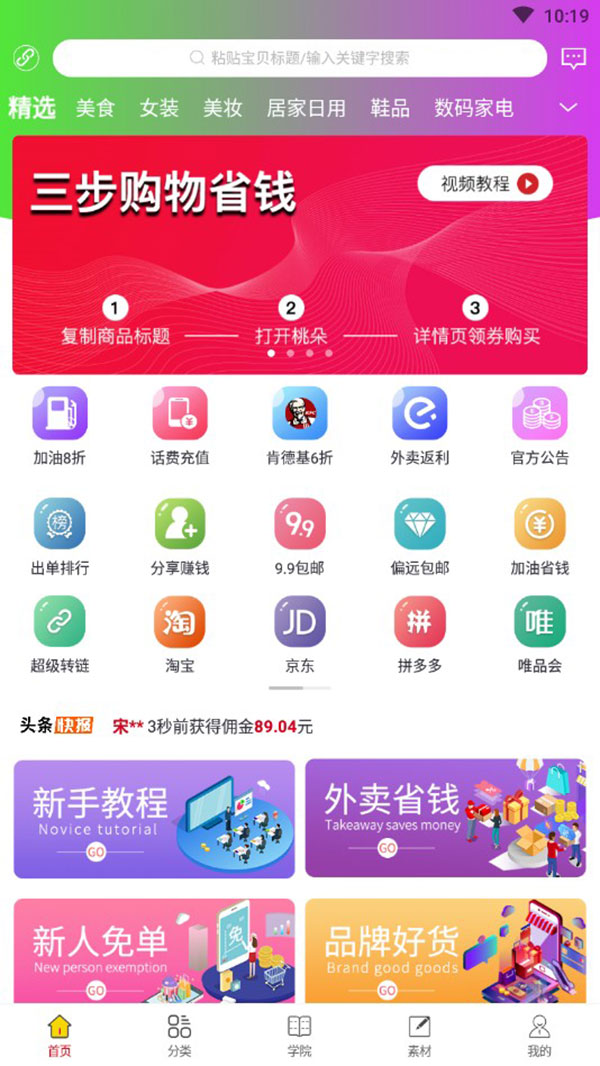The height and width of the screenshot is (1066, 600).
Task: Open the 外卖省钱 banner card
Action: click(x=446, y=818)
